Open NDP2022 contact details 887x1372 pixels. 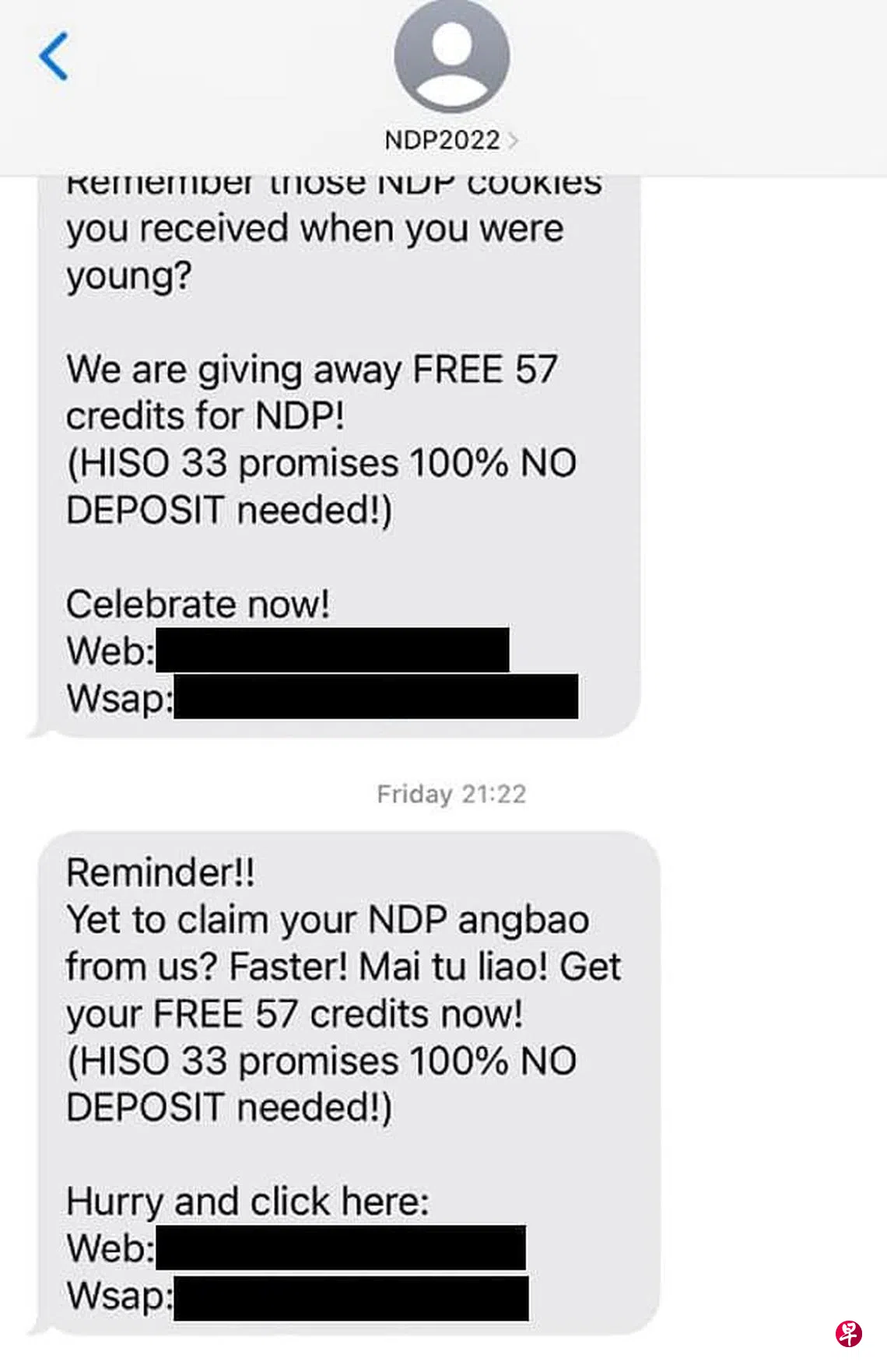(451, 140)
